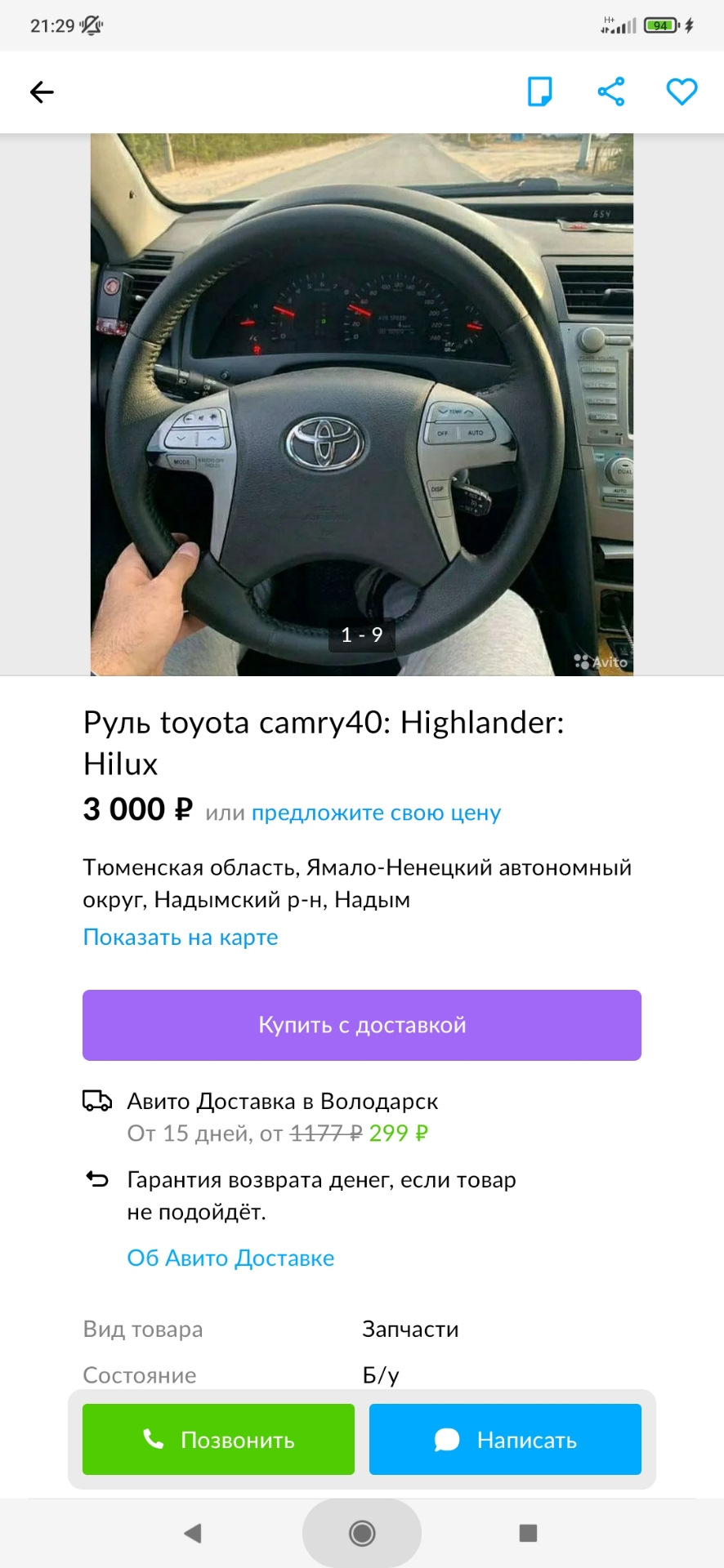Tap the back arrow to exit listing
724x1568 pixels.
point(42,91)
